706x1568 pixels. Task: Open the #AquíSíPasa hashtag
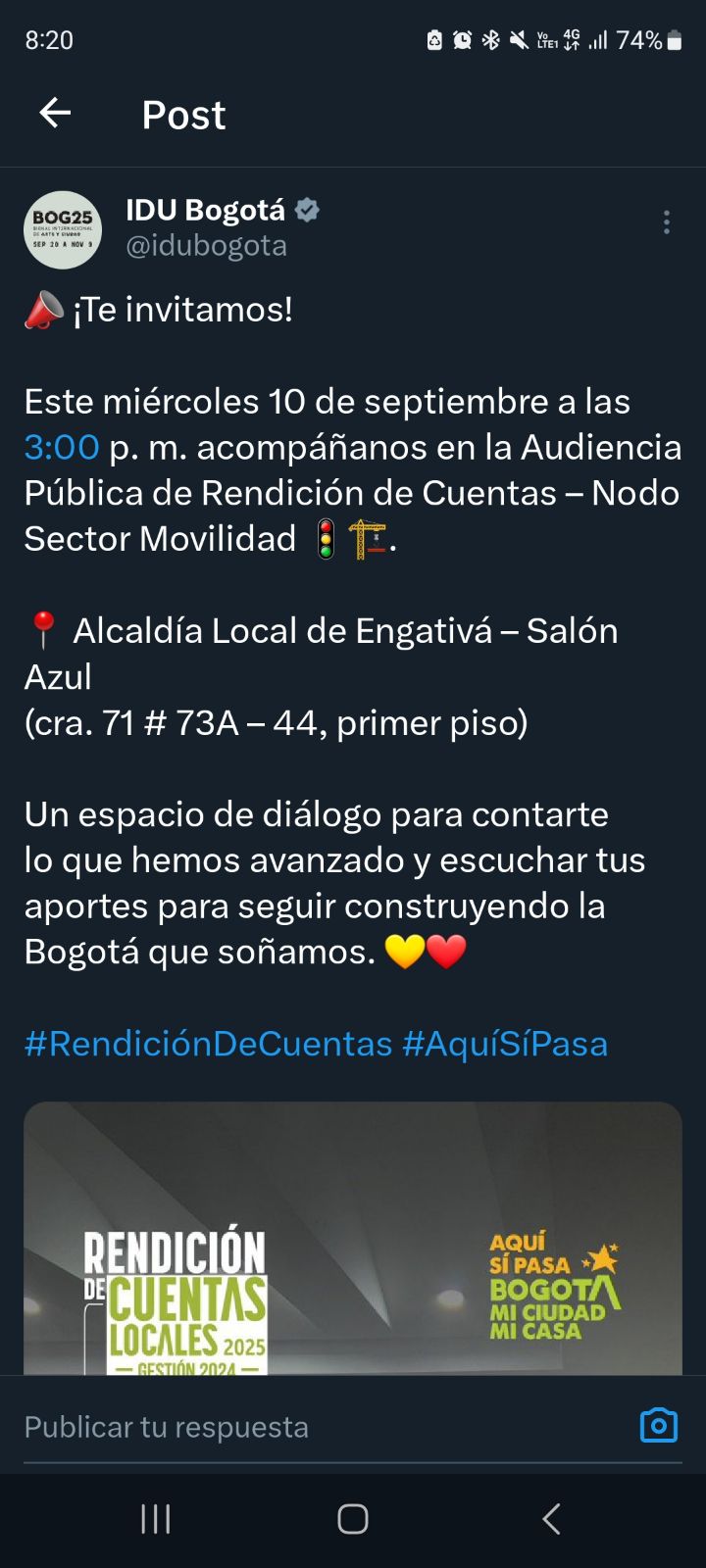505,1044
